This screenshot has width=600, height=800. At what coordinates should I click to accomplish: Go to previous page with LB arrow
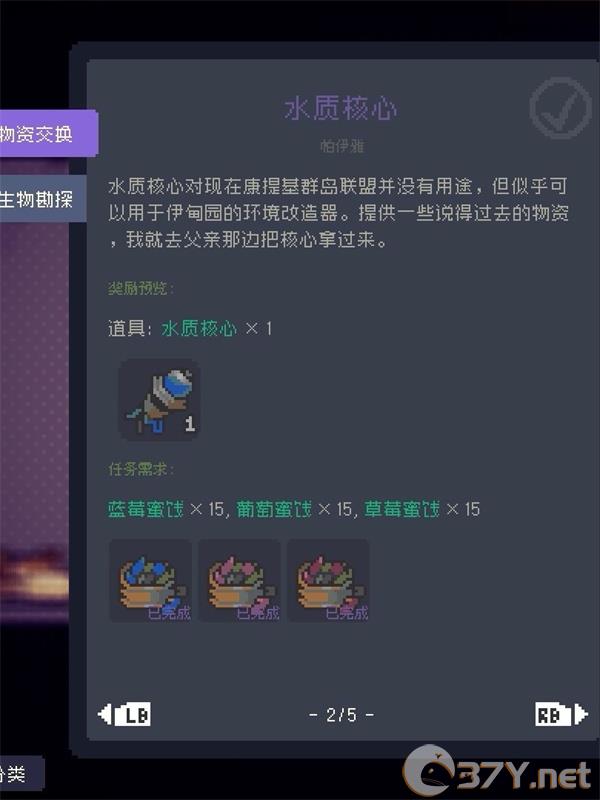[125, 714]
